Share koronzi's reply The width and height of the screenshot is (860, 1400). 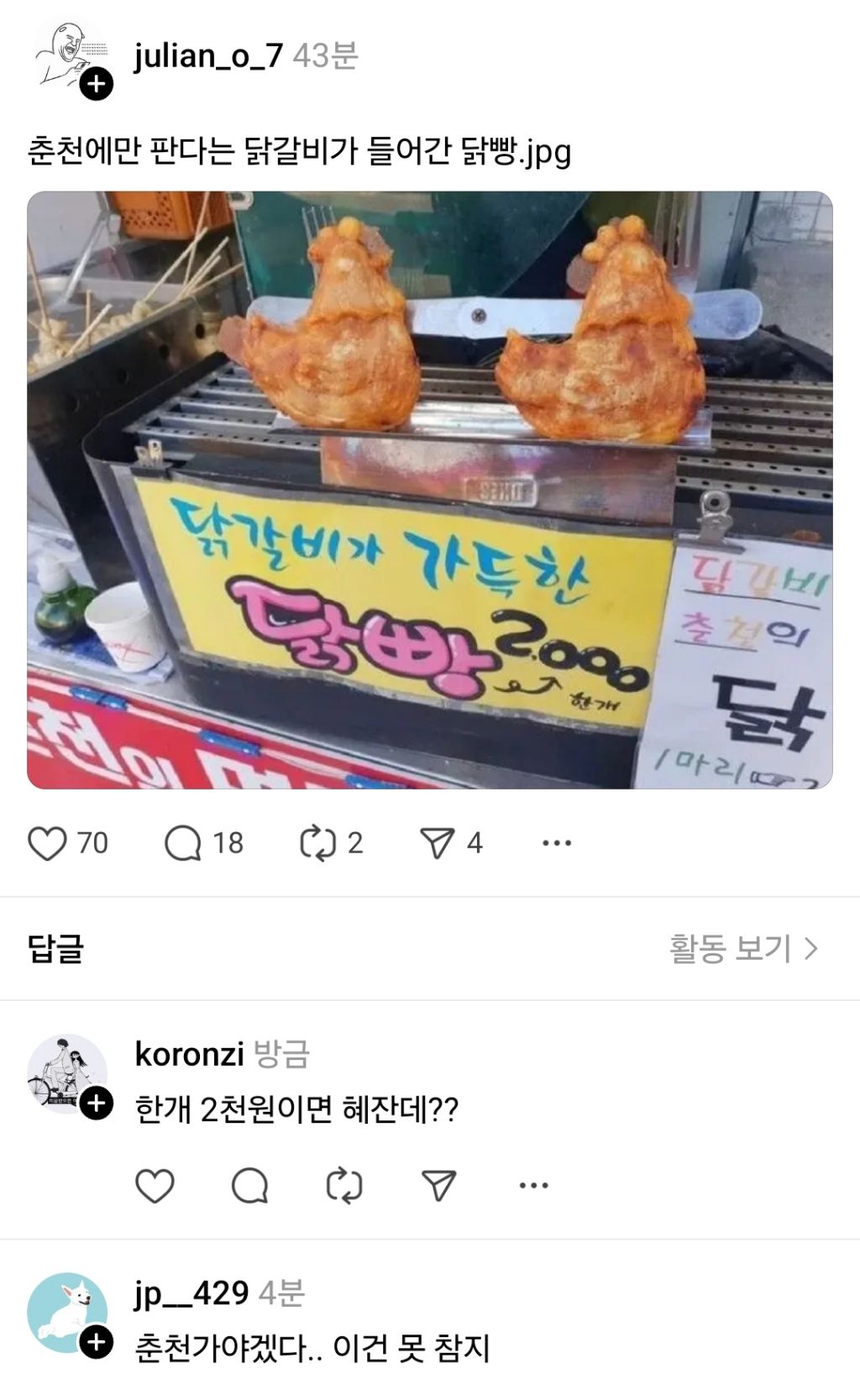[438, 1186]
